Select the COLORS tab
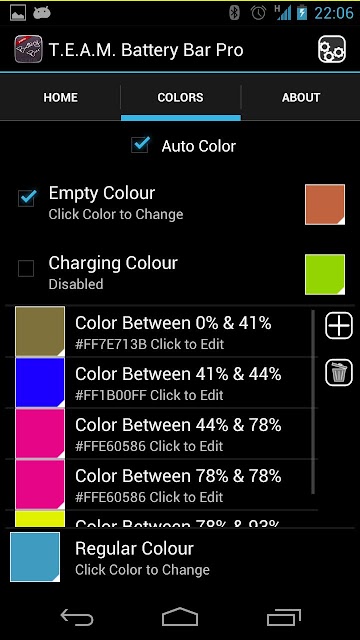Screen dimensions: 360x640 tap(180, 98)
